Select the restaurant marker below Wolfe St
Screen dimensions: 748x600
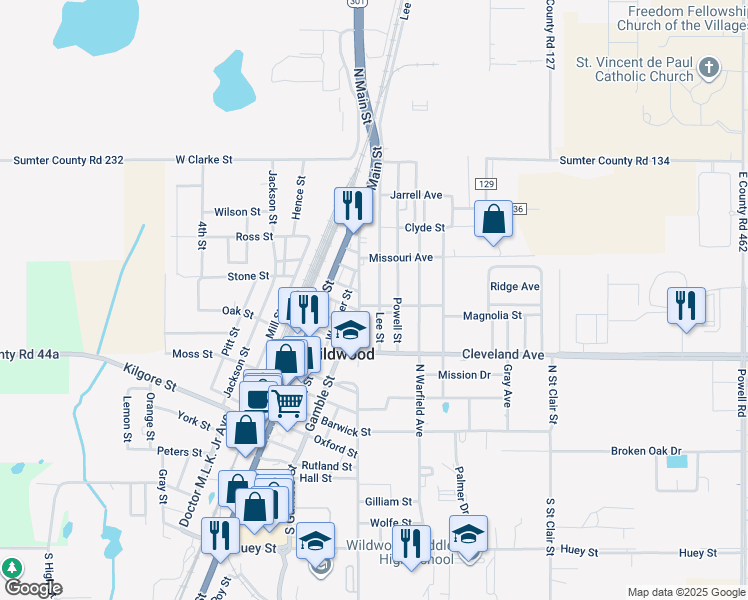pos(411,547)
